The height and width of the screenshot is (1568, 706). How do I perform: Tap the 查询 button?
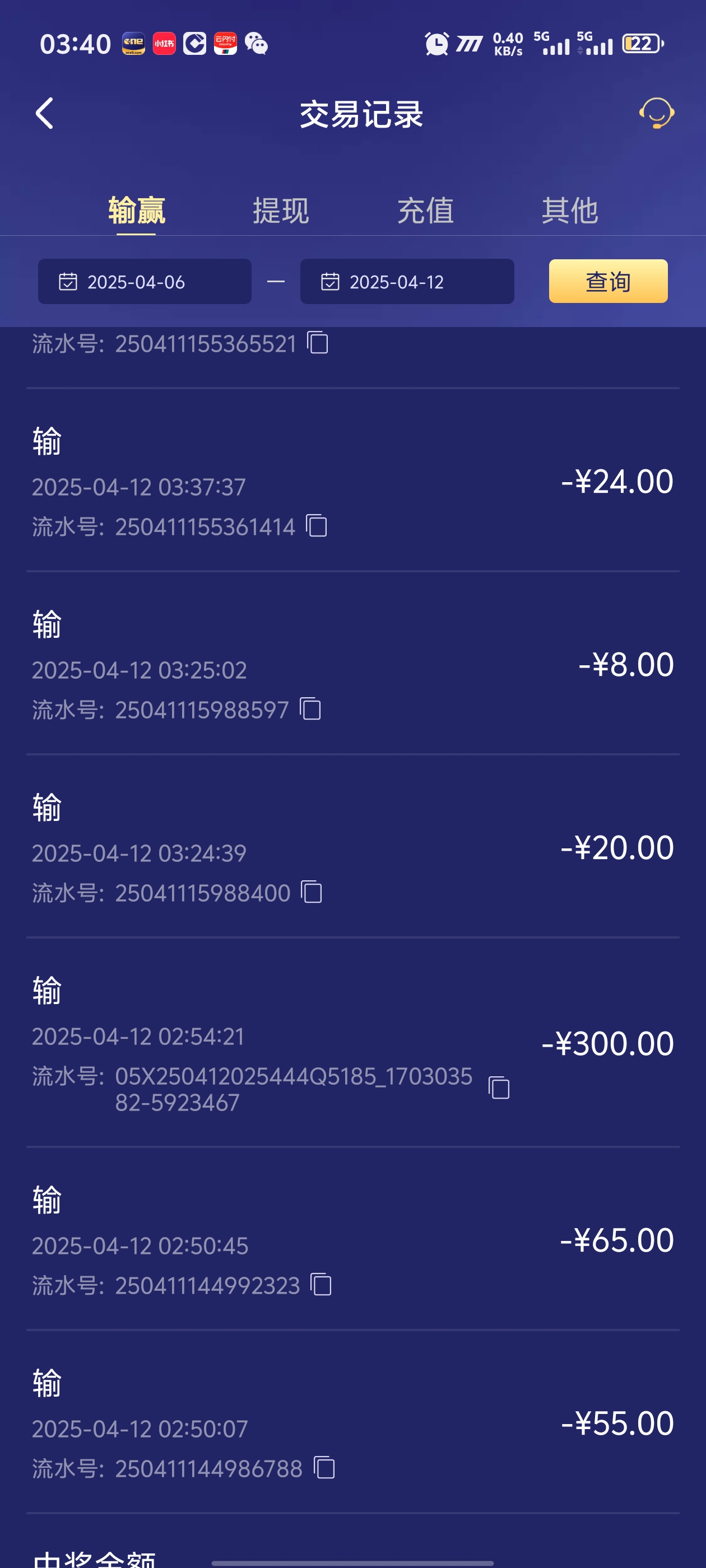[608, 281]
